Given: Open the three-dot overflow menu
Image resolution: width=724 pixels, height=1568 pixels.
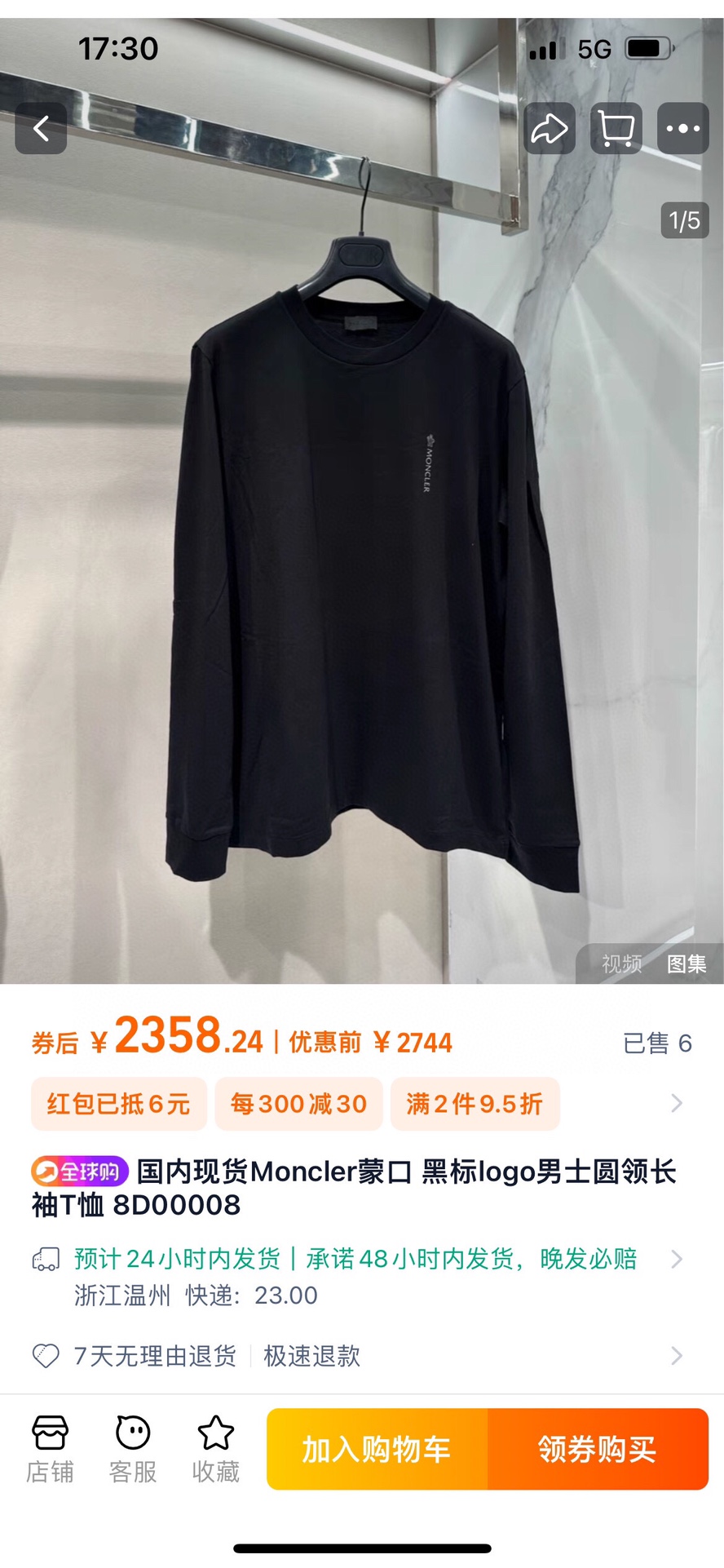Looking at the screenshot, I should click(x=682, y=128).
